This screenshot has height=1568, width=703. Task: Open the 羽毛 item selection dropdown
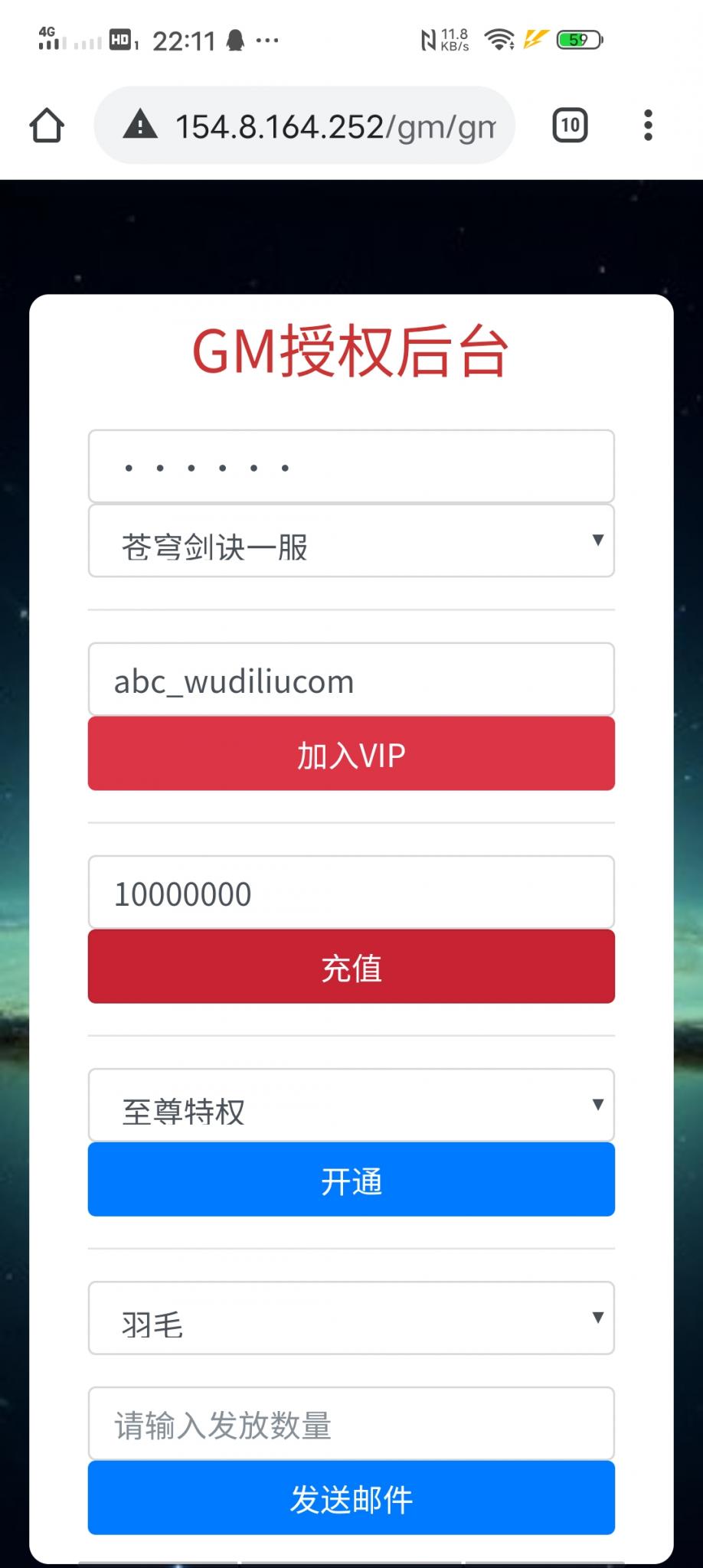pyautogui.click(x=351, y=1320)
